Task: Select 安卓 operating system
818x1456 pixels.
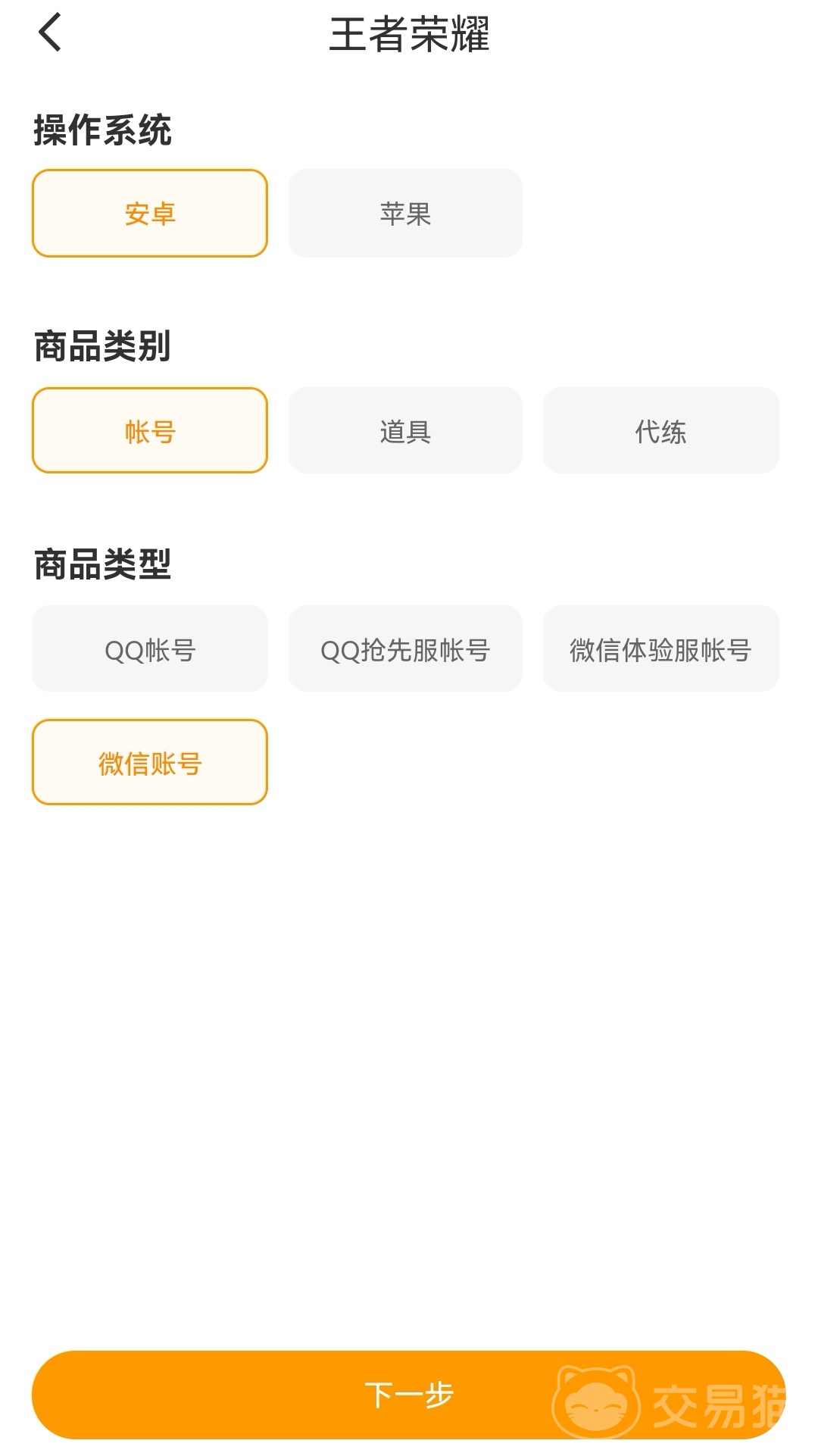Action: tap(150, 214)
